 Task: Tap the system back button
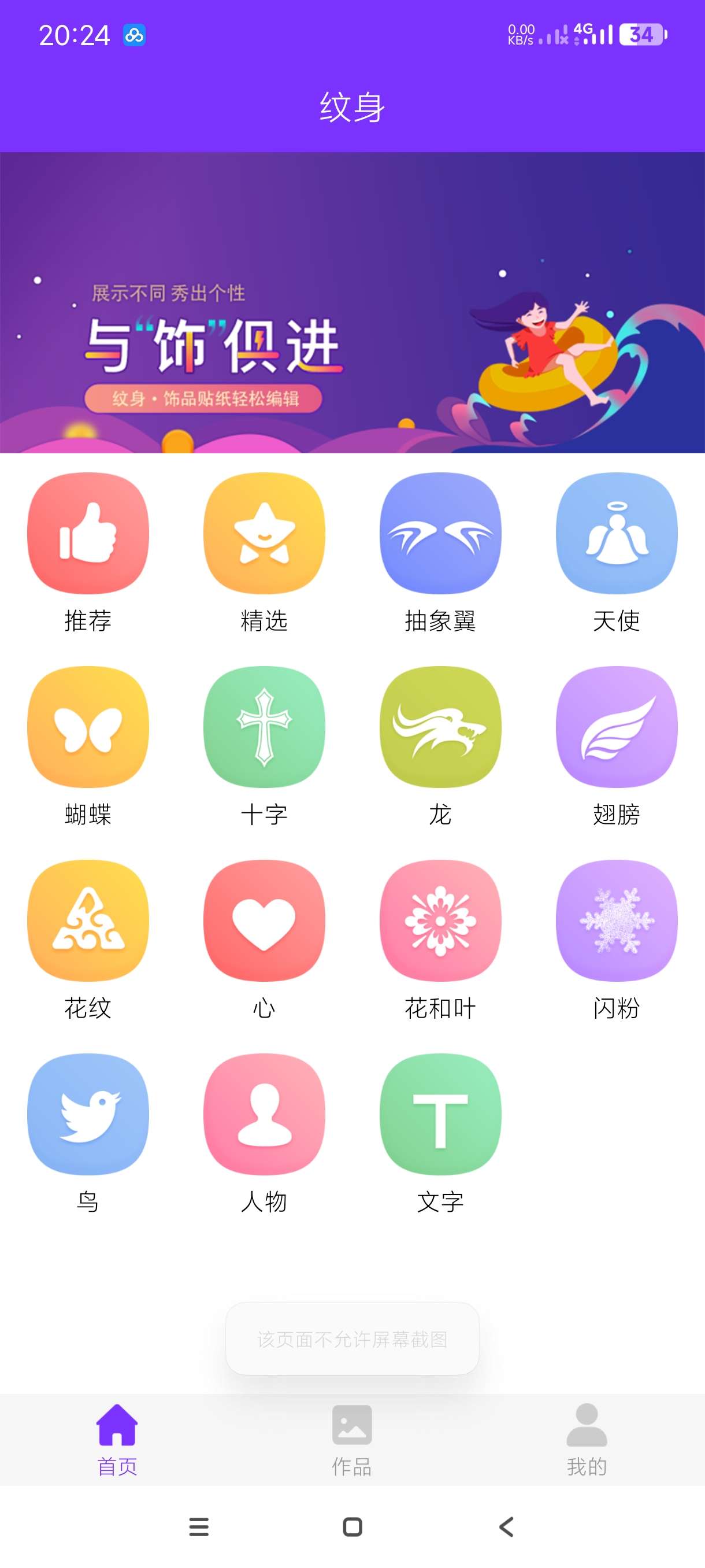point(506,1526)
